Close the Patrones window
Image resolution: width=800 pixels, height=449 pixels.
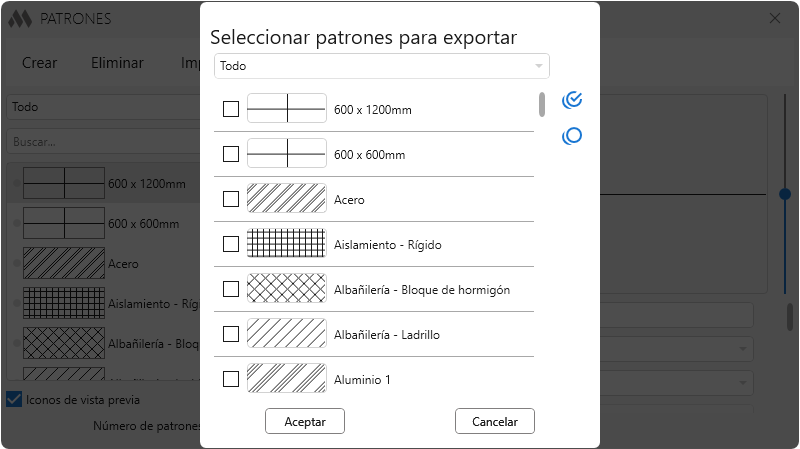click(x=775, y=18)
